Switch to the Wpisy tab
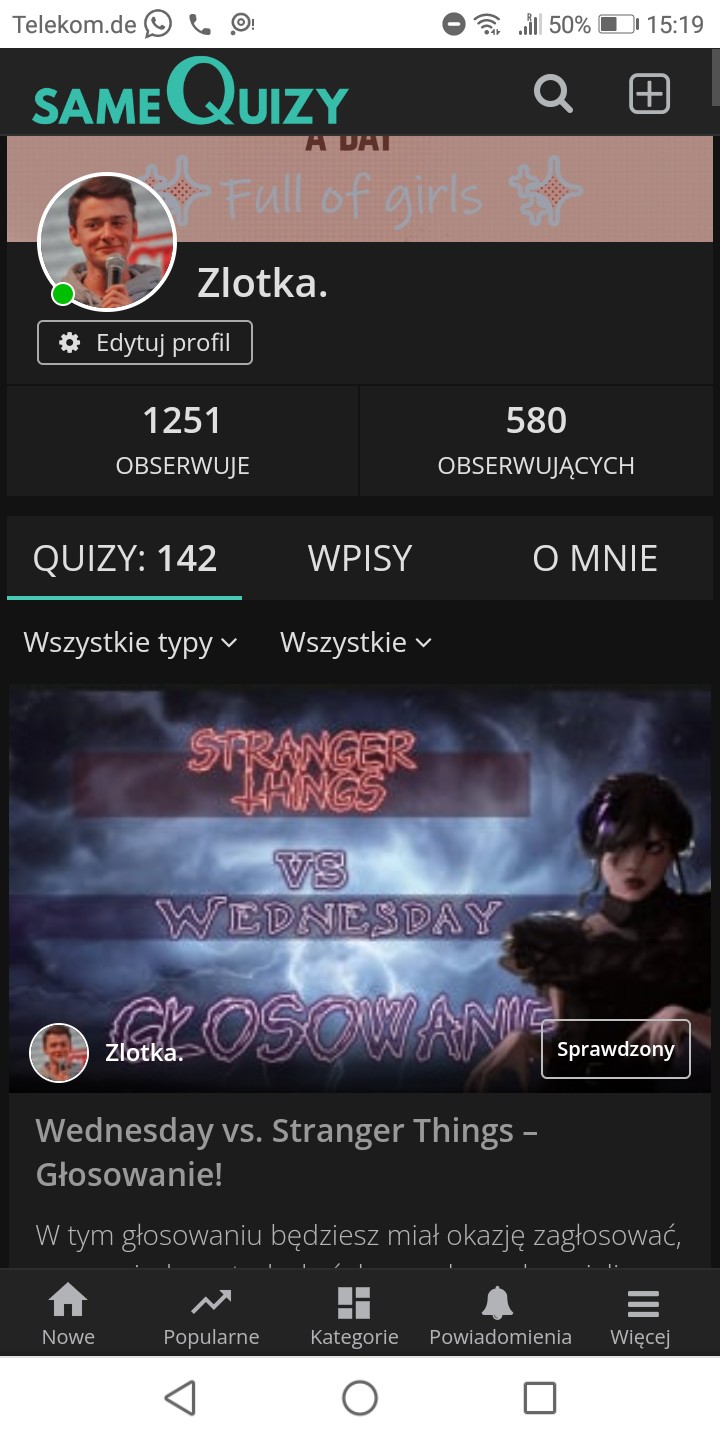 point(360,558)
